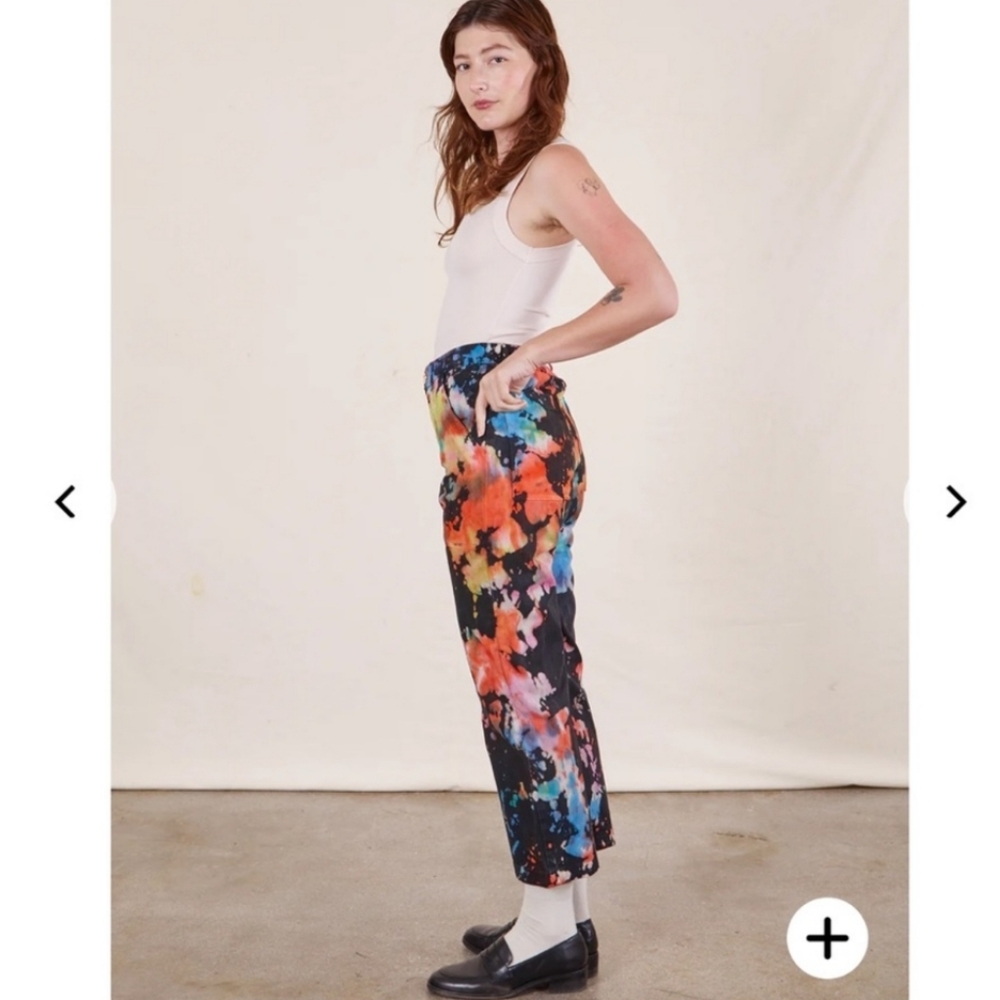This screenshot has width=1000, height=1000.
Task: Tap the plus button to enlarge image
Action: (827, 938)
